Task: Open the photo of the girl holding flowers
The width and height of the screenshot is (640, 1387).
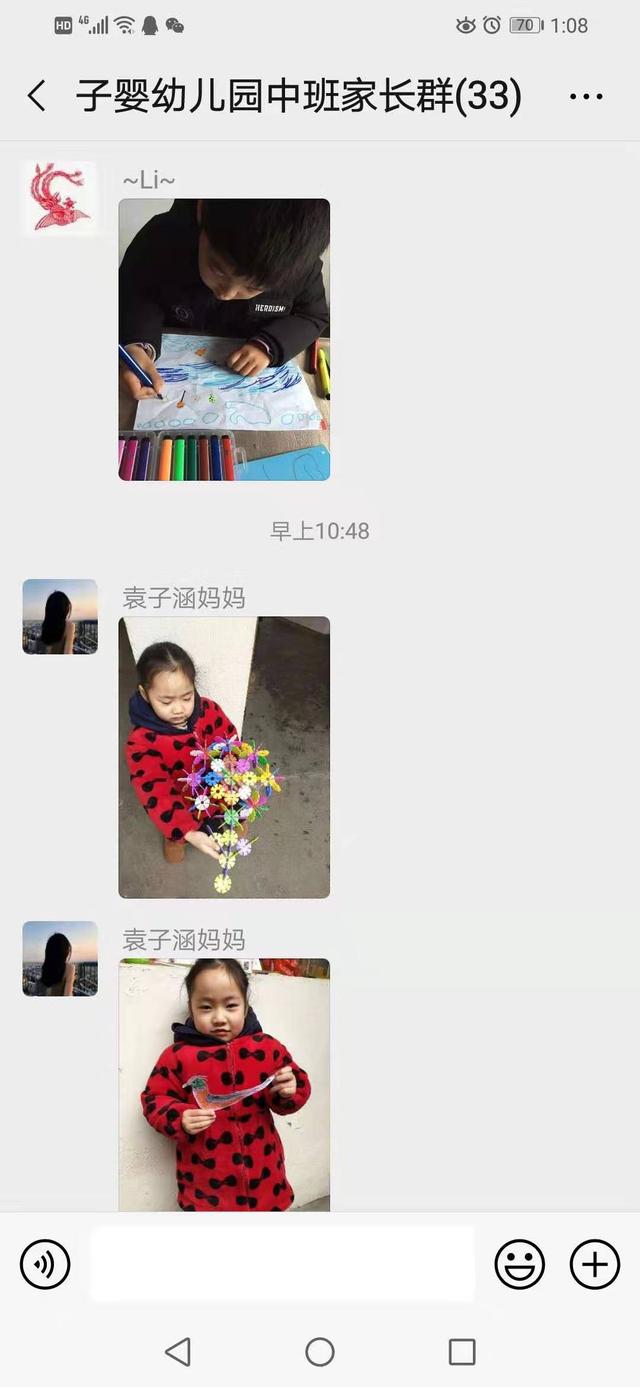Action: coord(224,757)
